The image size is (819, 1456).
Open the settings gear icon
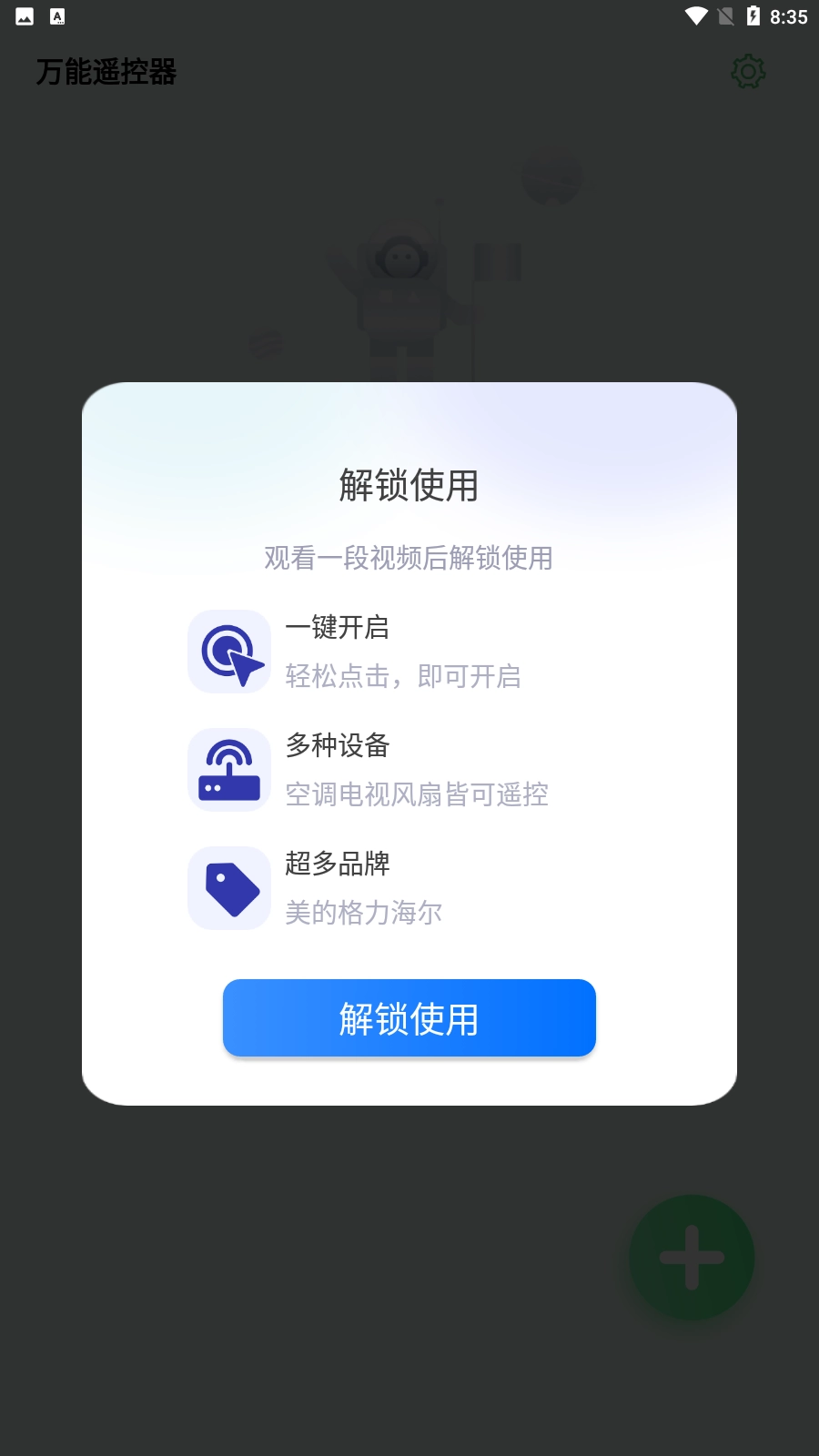coord(748,72)
